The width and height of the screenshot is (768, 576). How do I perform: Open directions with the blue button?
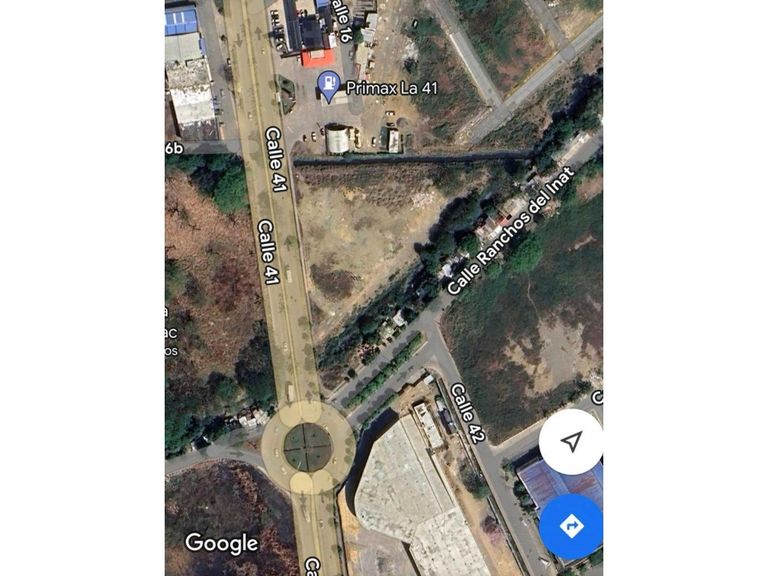tap(571, 526)
